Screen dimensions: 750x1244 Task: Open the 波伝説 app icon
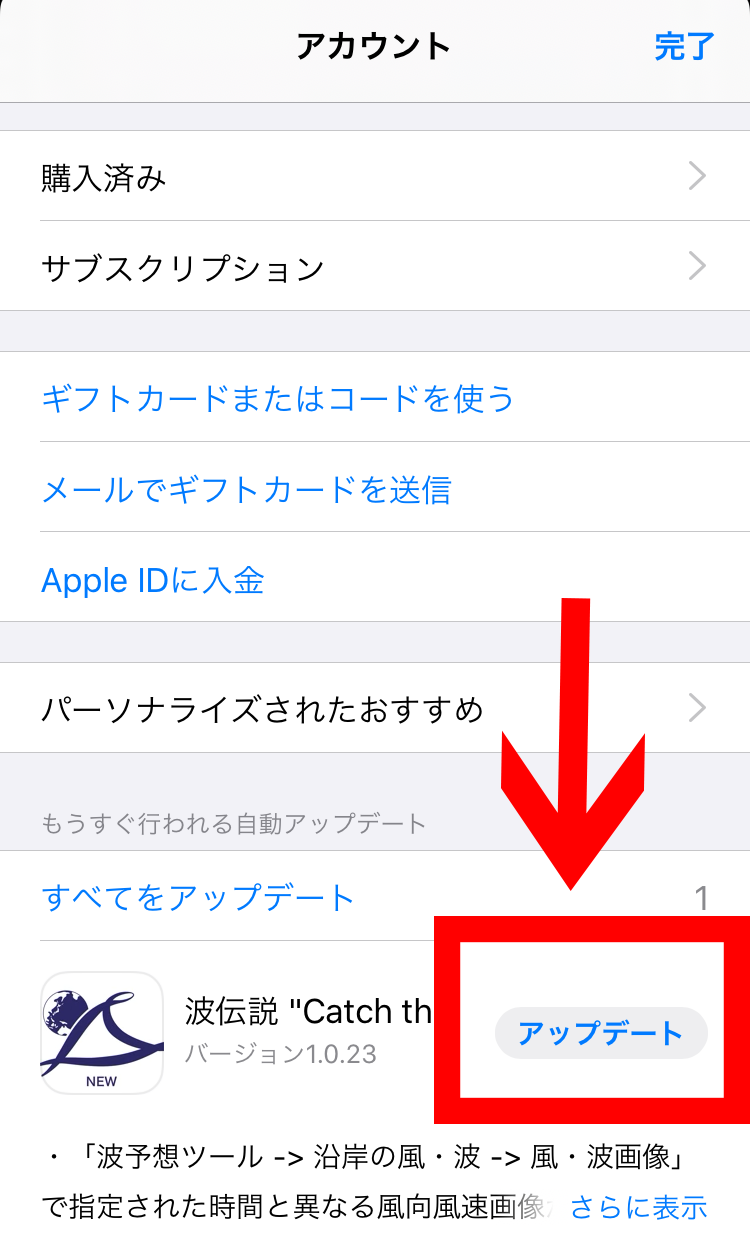coord(101,1033)
